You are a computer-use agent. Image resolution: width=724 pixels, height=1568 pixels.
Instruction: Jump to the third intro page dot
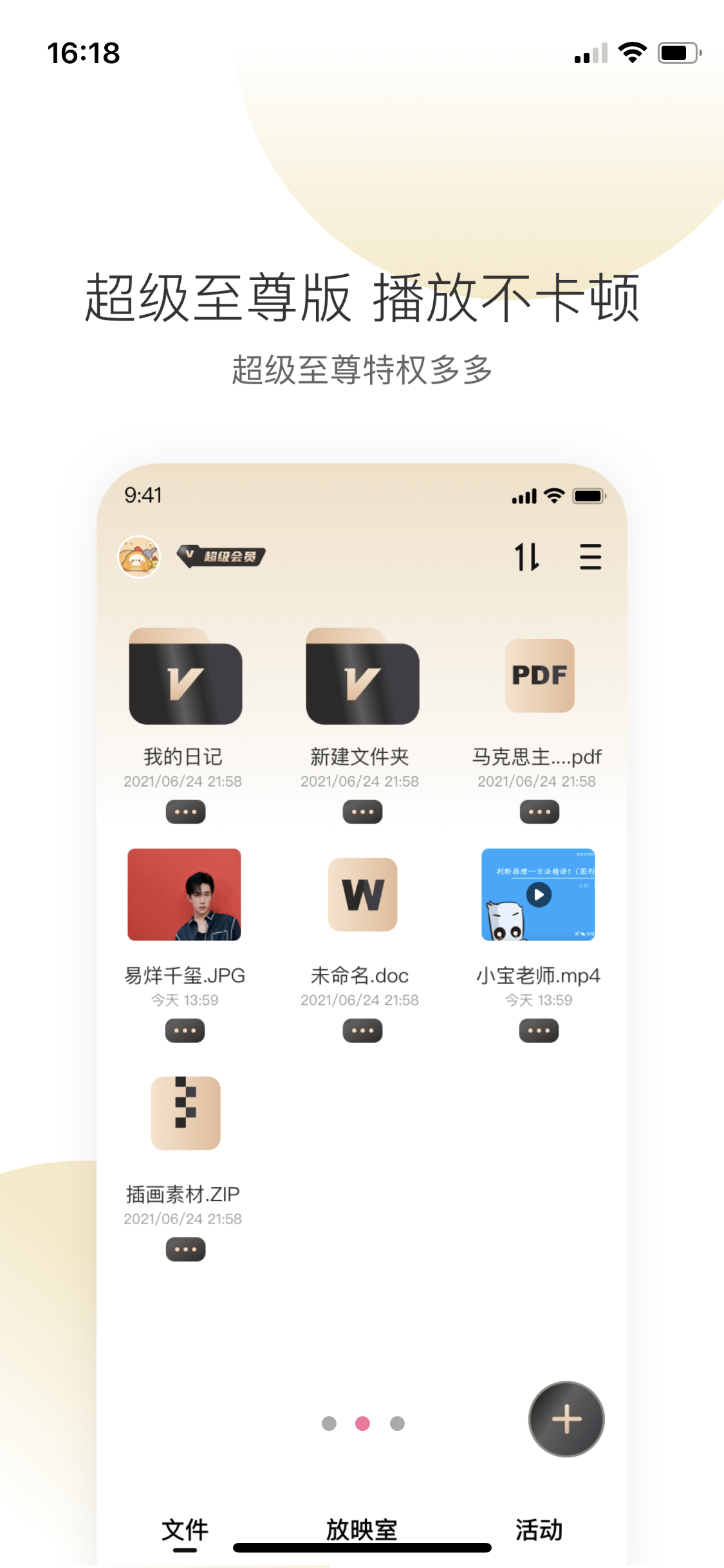coord(397,1423)
